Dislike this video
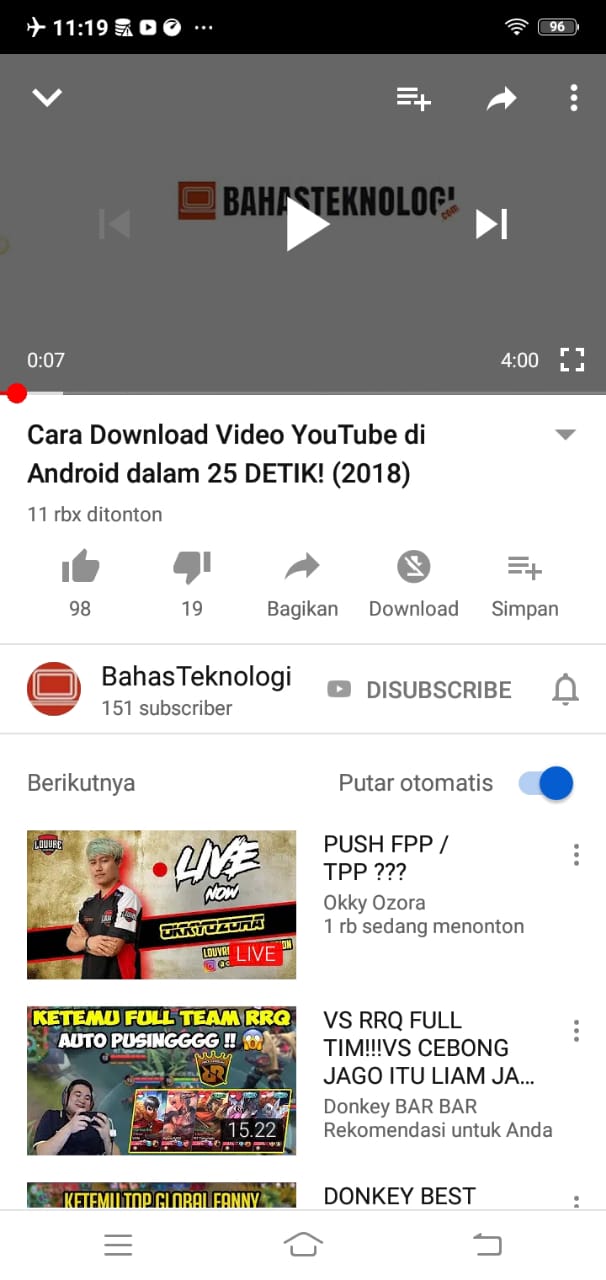Screen dimensions: 606x1280 coord(192,569)
